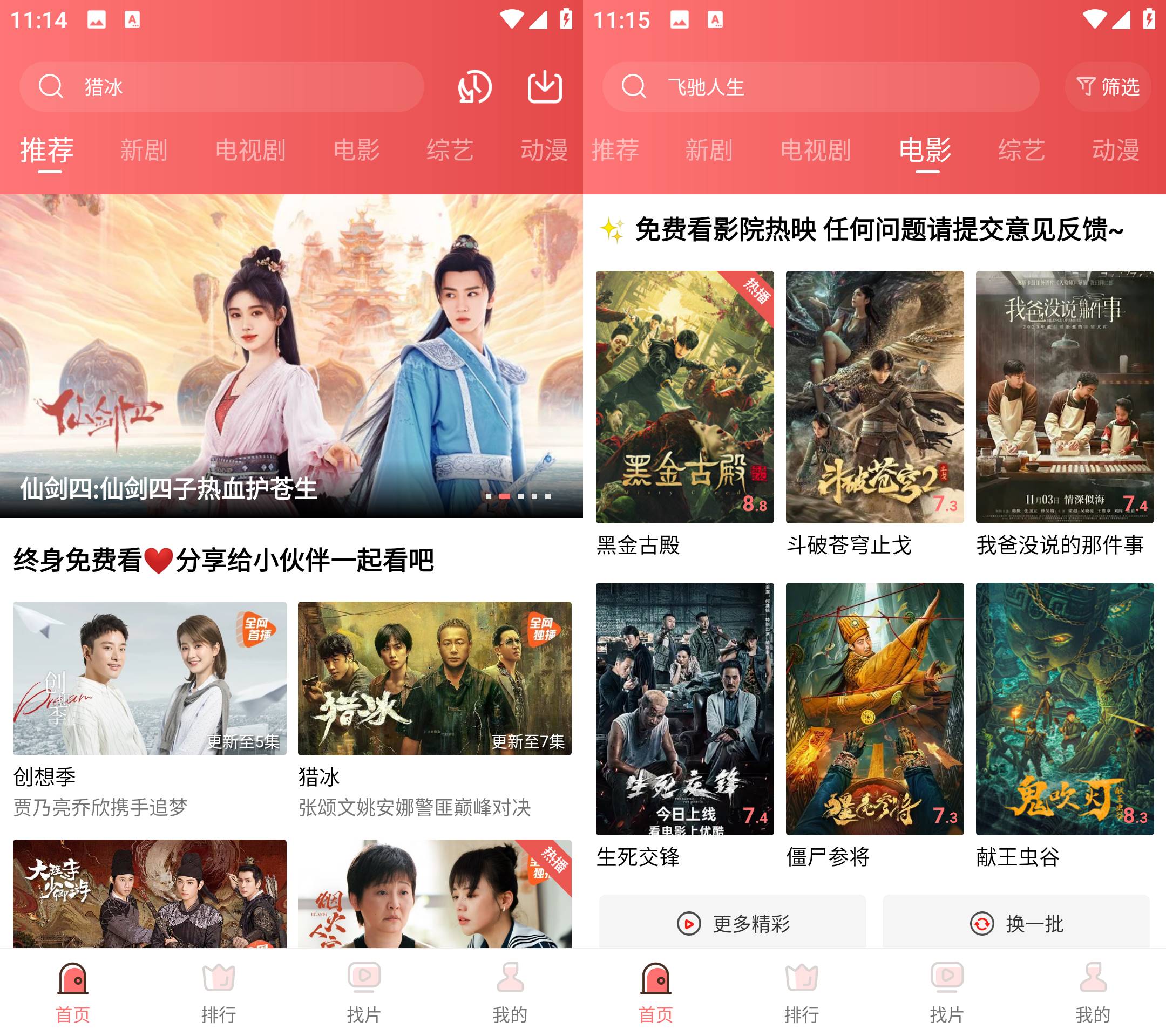
Task: Open the movie 我爸没说的那件事
Action: click(1065, 397)
